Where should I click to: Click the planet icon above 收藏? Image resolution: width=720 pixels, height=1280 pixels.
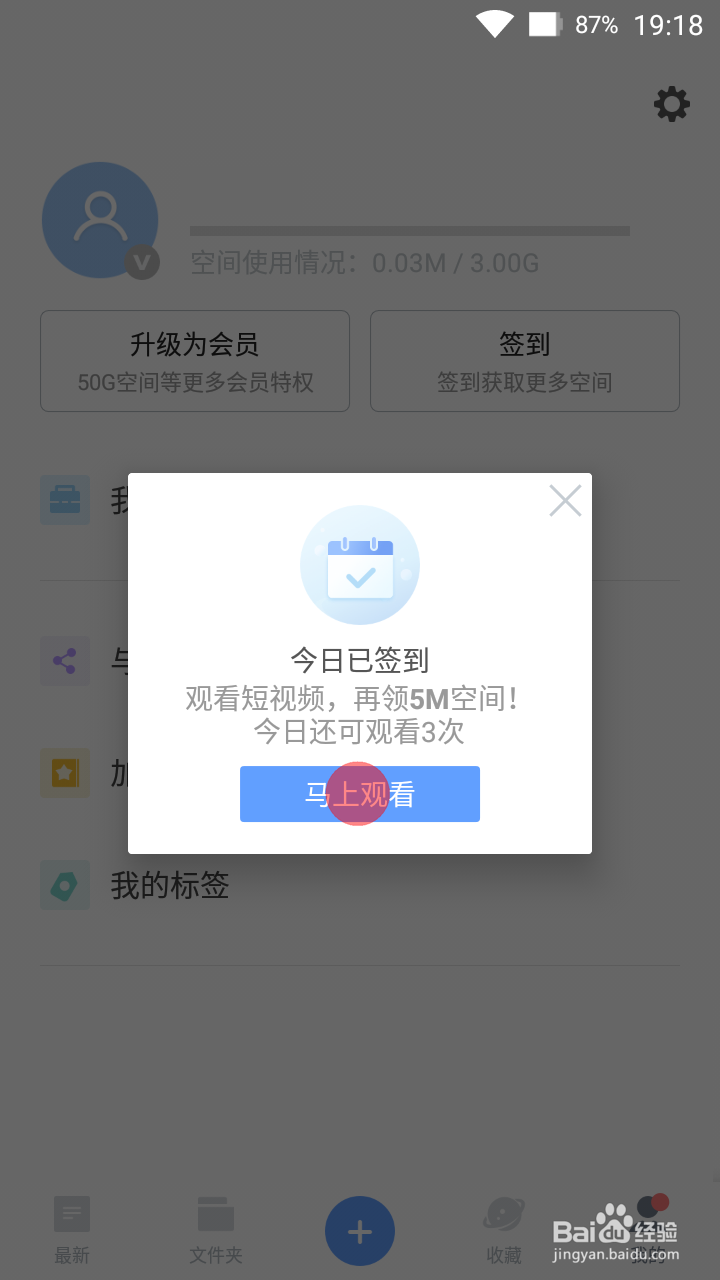503,1211
